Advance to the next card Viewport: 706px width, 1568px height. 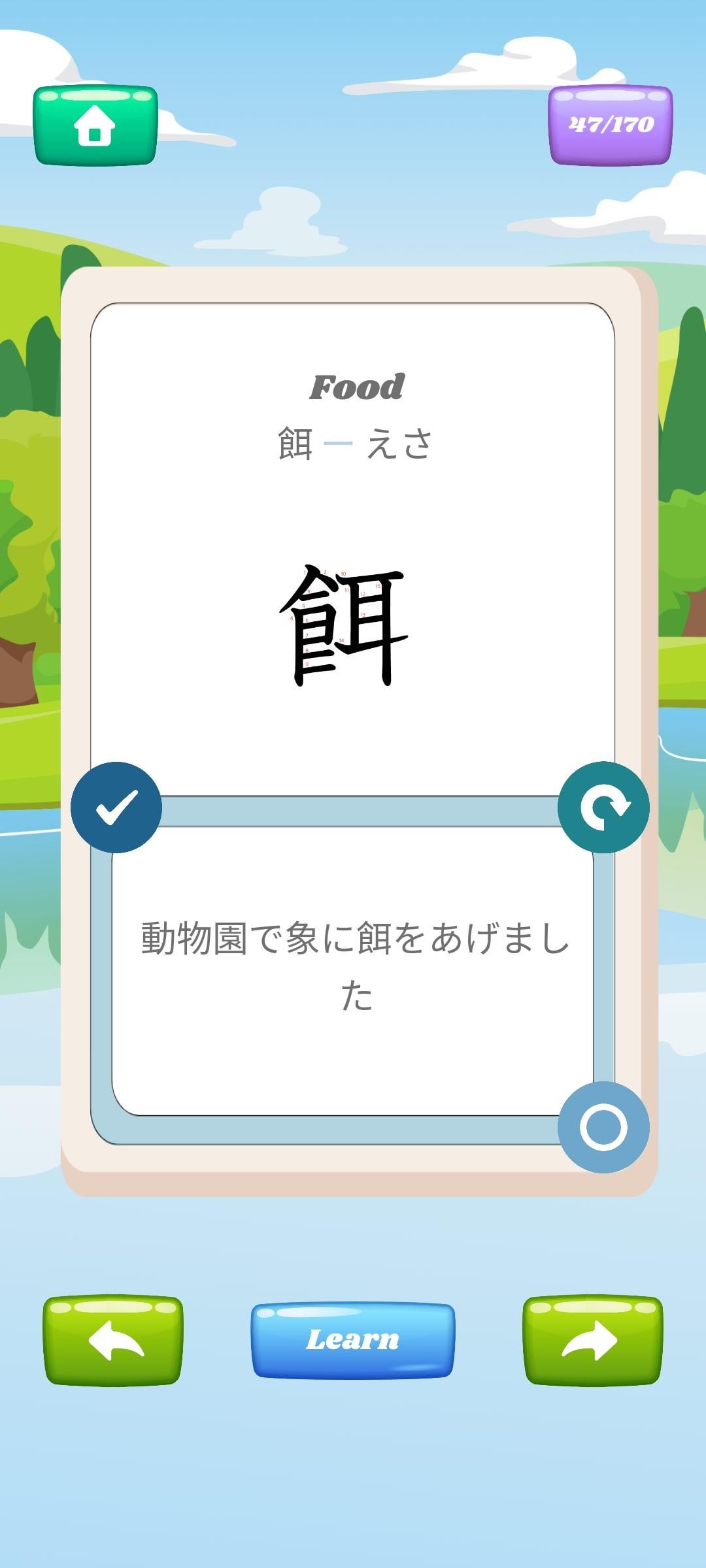point(593,1340)
